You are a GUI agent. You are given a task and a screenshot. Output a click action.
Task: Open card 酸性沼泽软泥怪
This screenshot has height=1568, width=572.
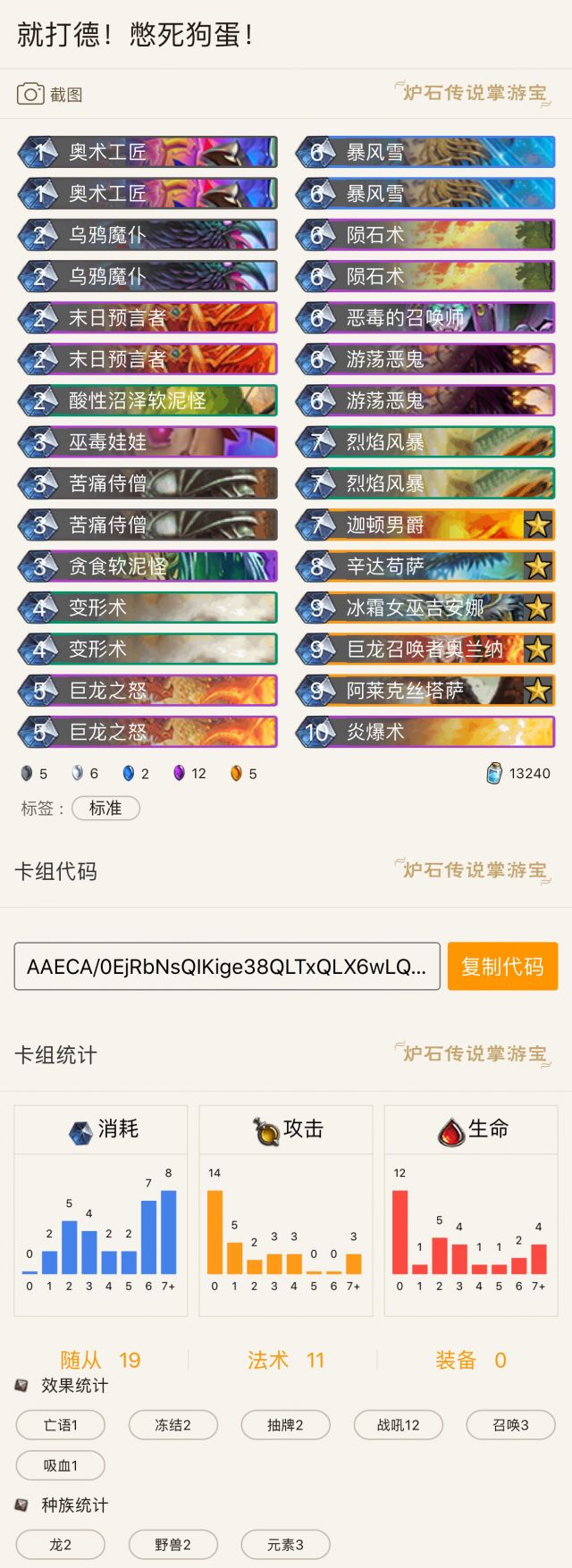[x=147, y=400]
